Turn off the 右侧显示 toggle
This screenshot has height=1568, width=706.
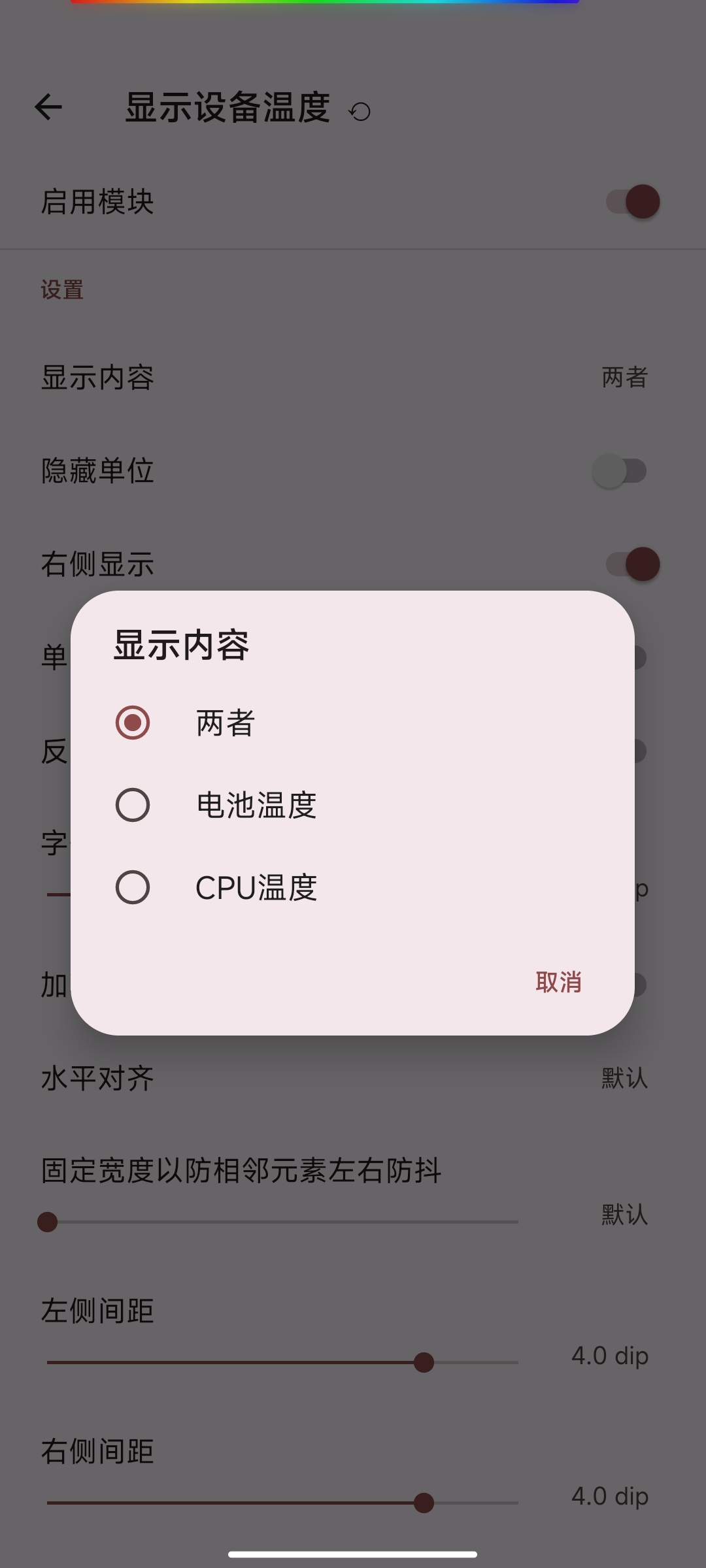631,564
